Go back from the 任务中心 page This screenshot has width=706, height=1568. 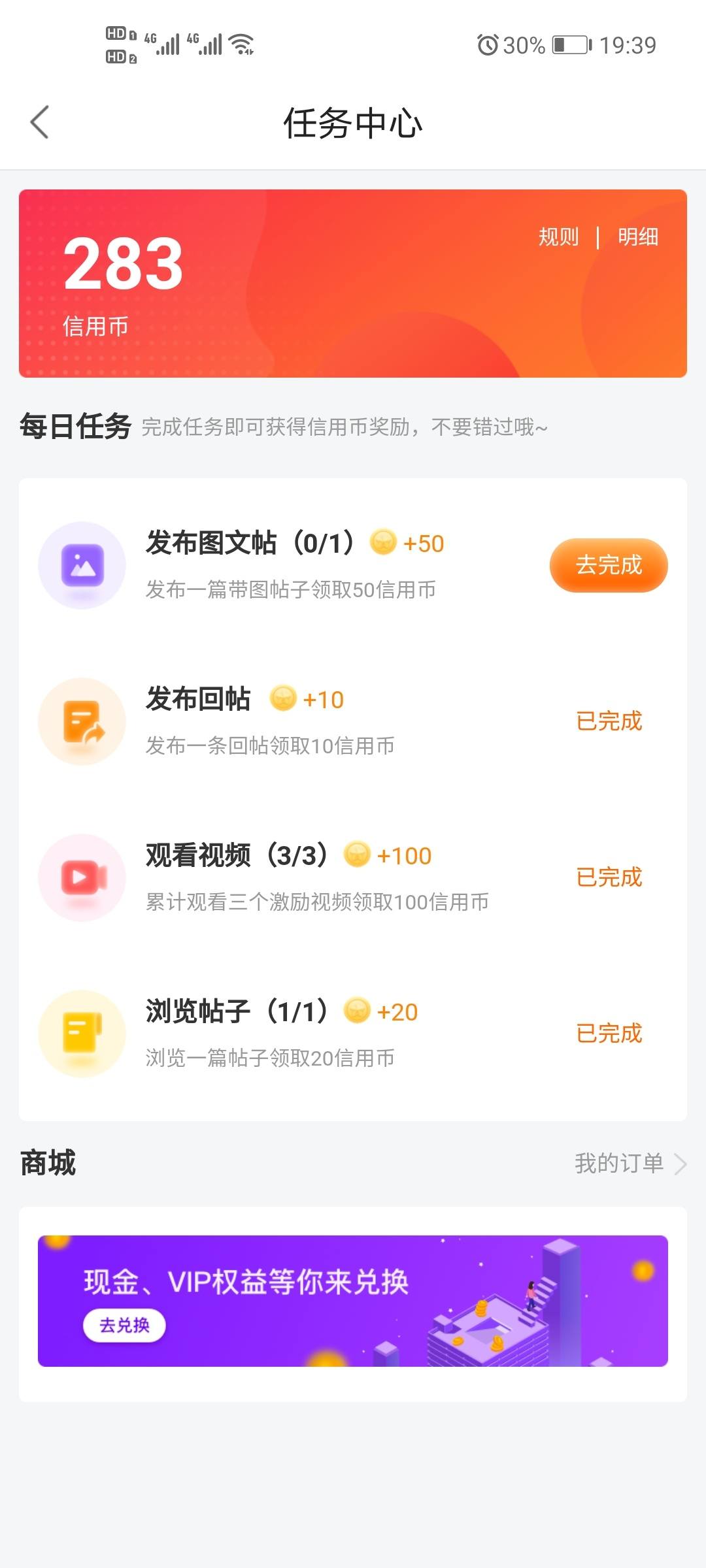(x=40, y=122)
